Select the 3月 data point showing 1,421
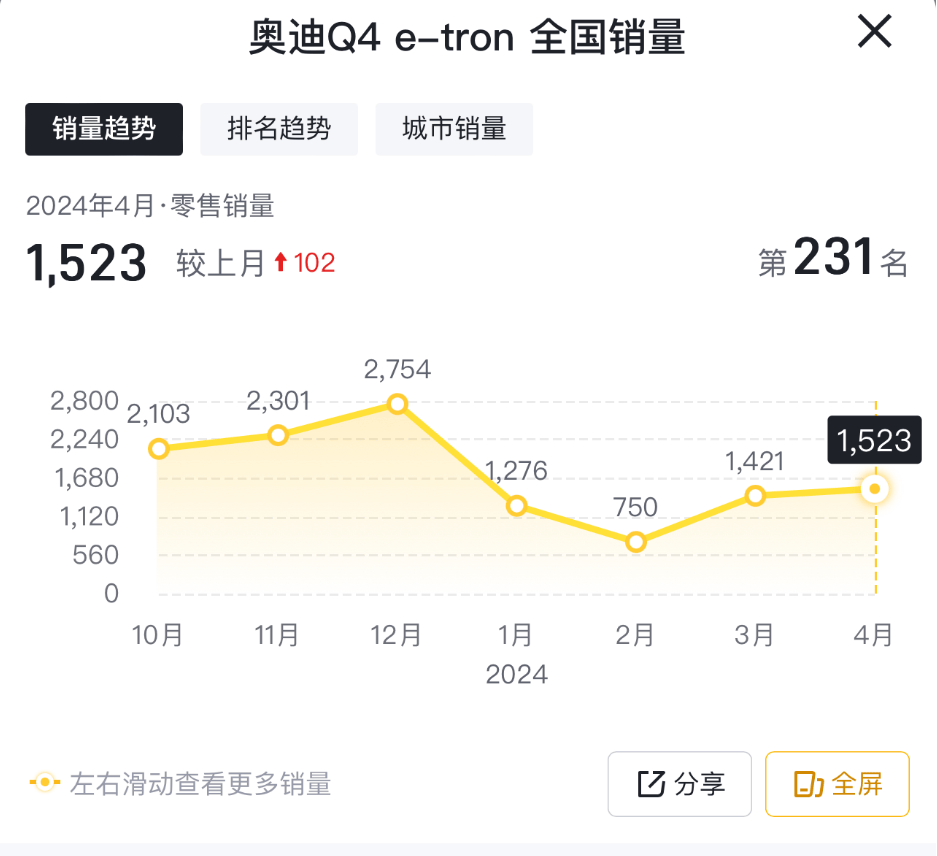Image resolution: width=937 pixels, height=856 pixels. (x=755, y=496)
